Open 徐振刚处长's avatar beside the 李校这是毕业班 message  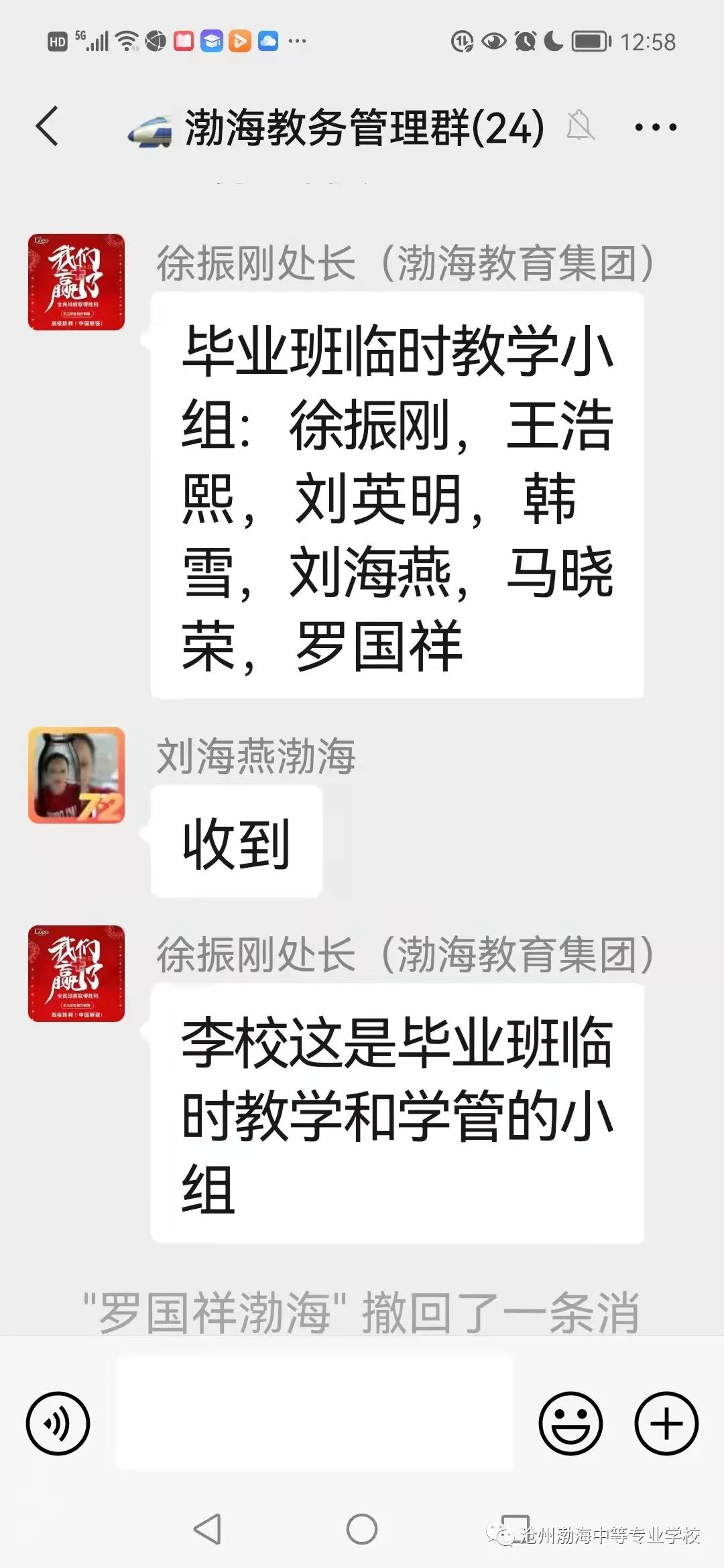coord(76,974)
